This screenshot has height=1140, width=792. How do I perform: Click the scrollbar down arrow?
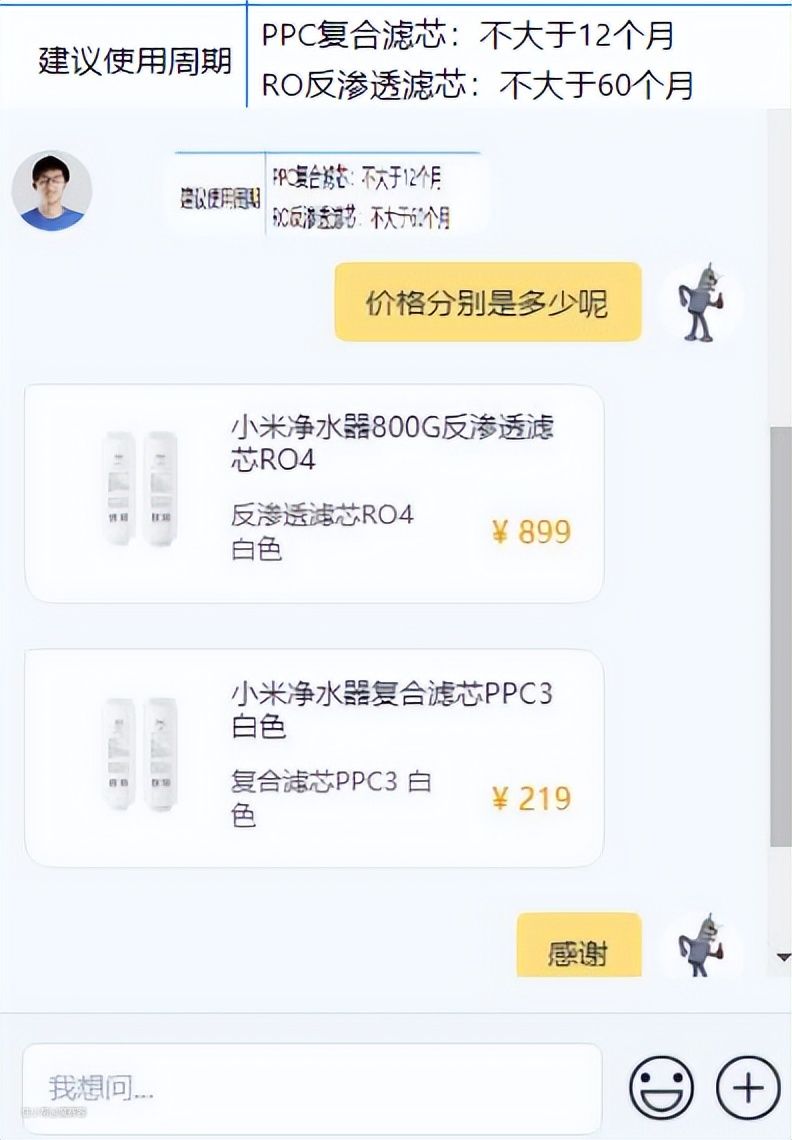783,957
